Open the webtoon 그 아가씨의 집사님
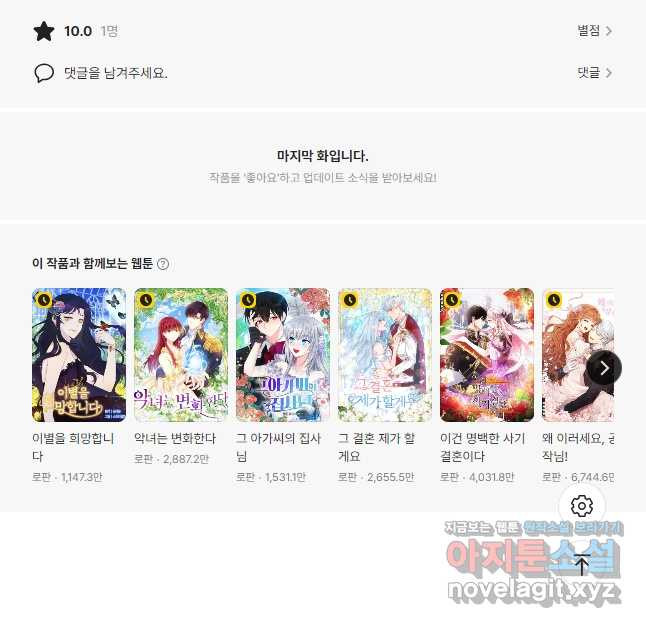646x628 pixels. coord(283,355)
